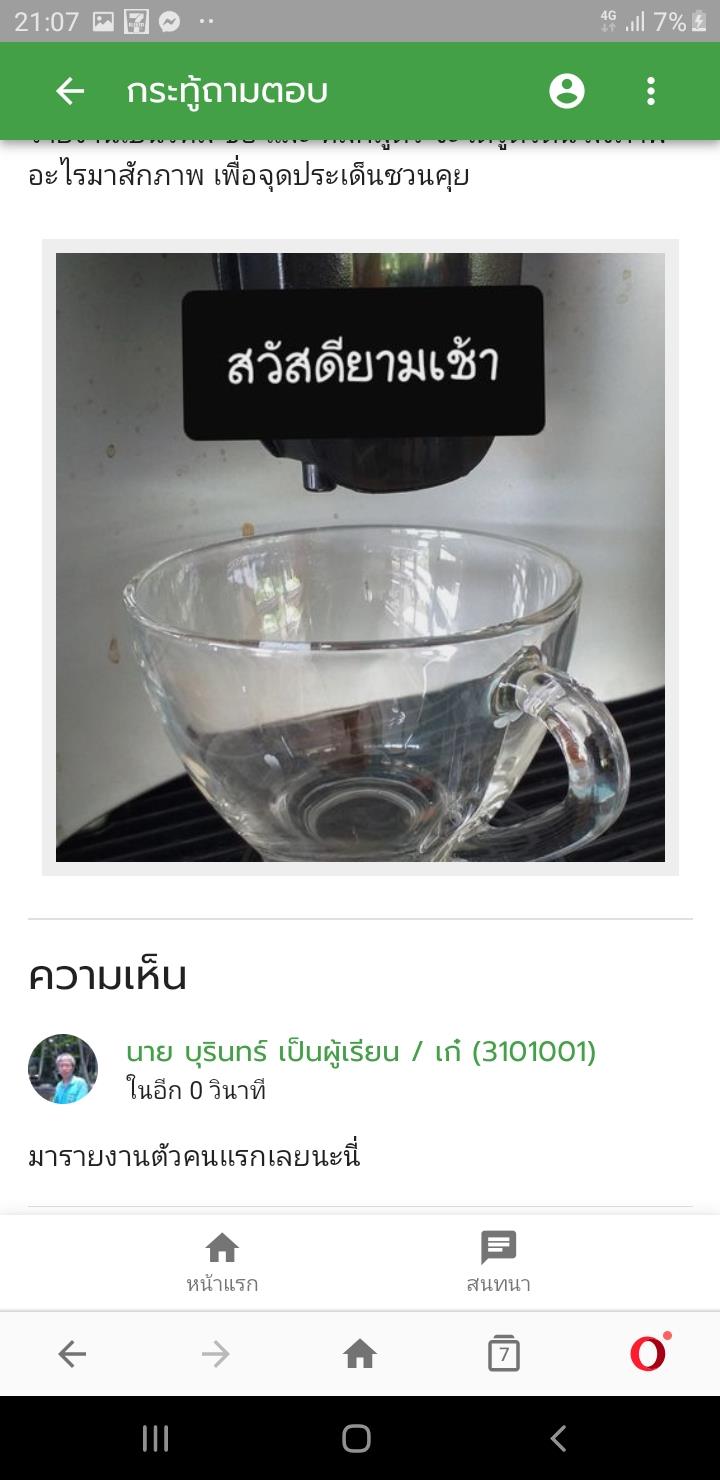The width and height of the screenshot is (720, 1480).
Task: Switch to the สนทนา tab
Action: point(498,1262)
